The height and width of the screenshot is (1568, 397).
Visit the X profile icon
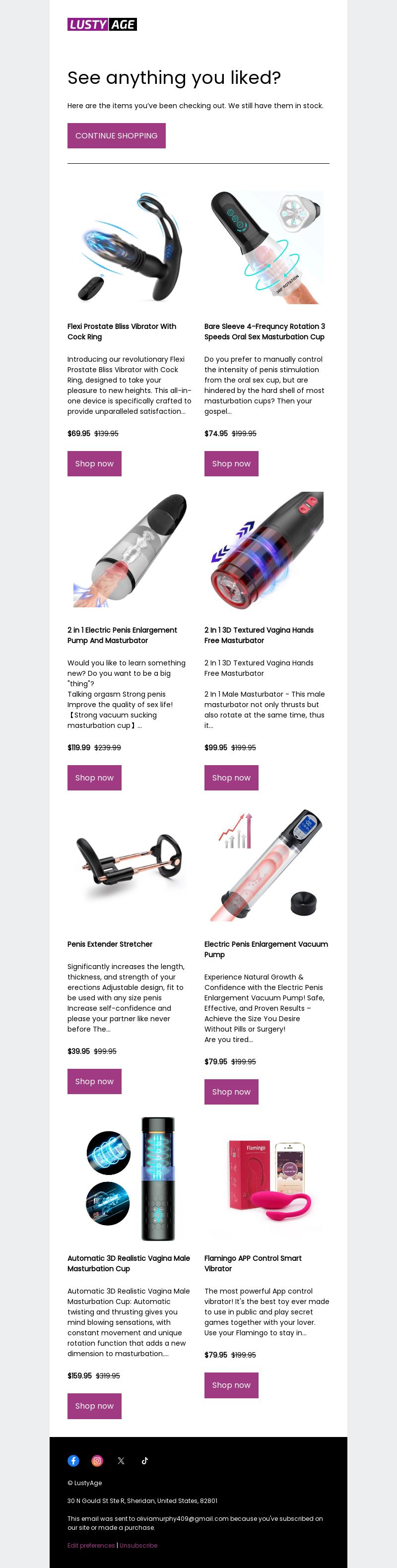pos(121,1461)
